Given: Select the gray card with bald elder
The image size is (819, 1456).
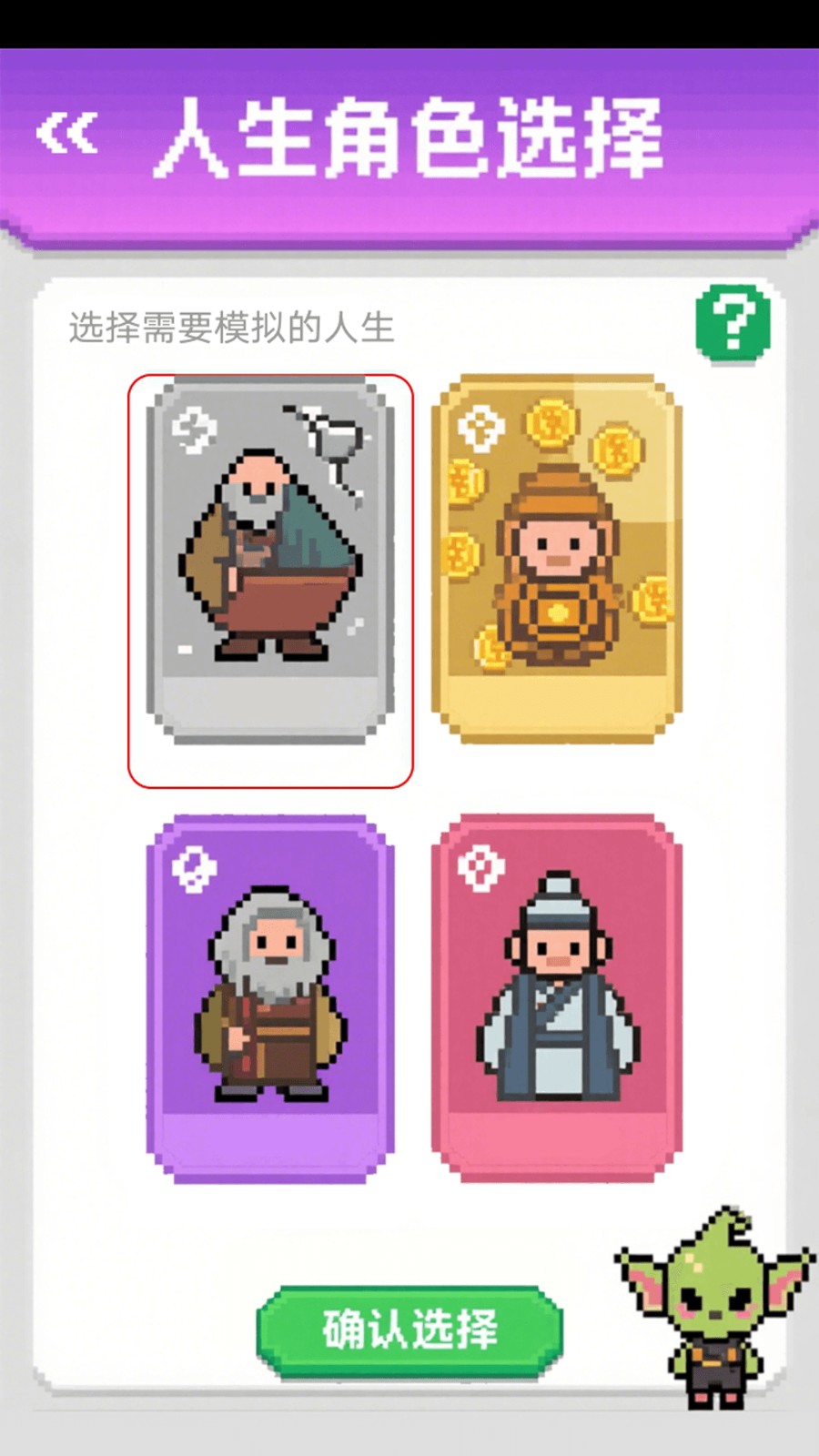Looking at the screenshot, I should click(270, 560).
